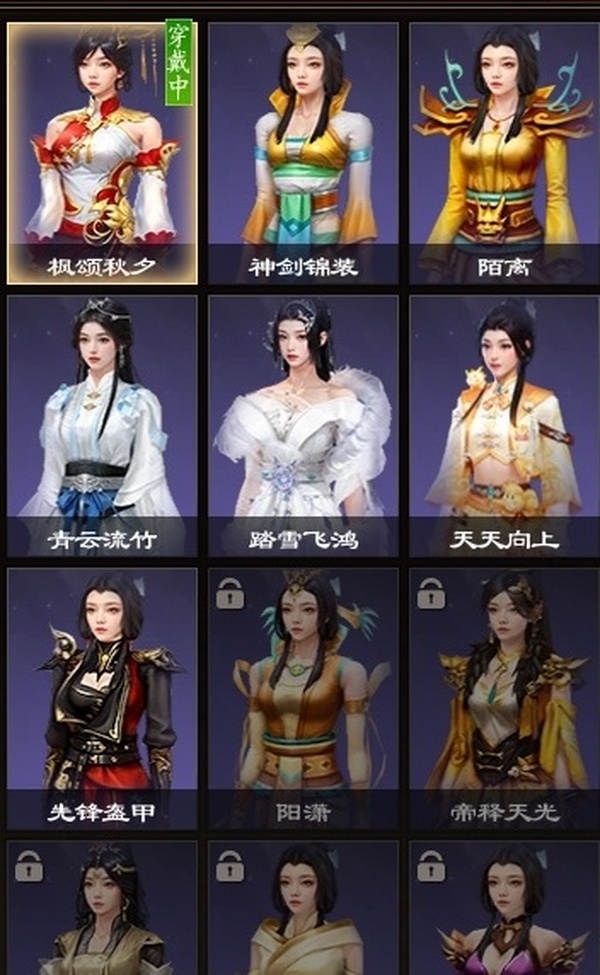The height and width of the screenshot is (975, 600).
Task: View the locked 阳潇 outfit
Action: click(303, 697)
